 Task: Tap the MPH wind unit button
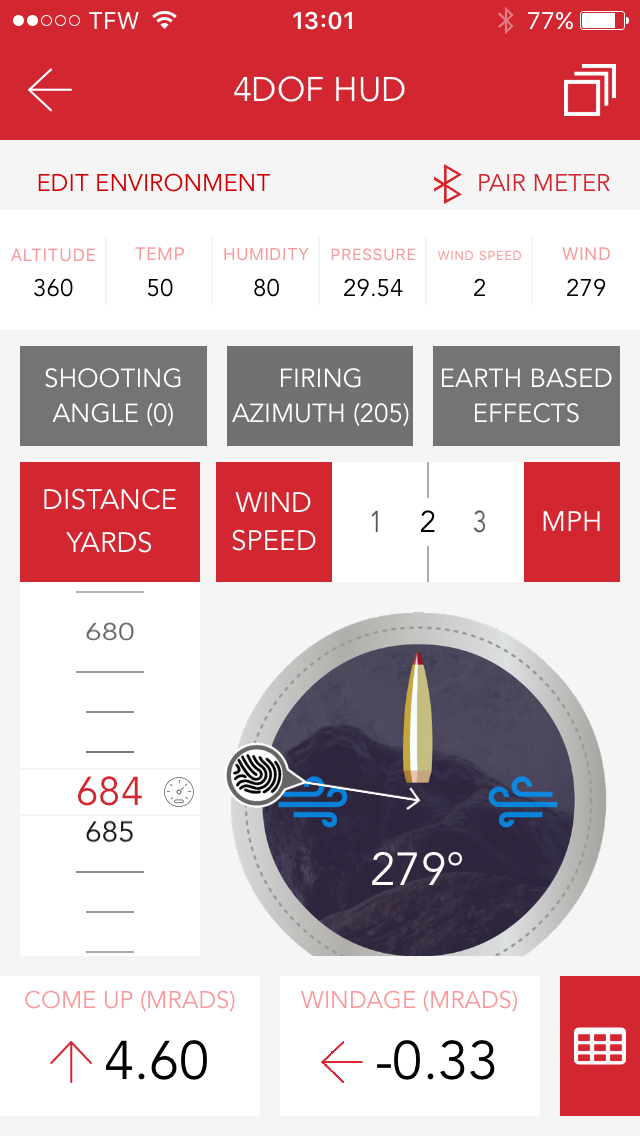pos(572,522)
